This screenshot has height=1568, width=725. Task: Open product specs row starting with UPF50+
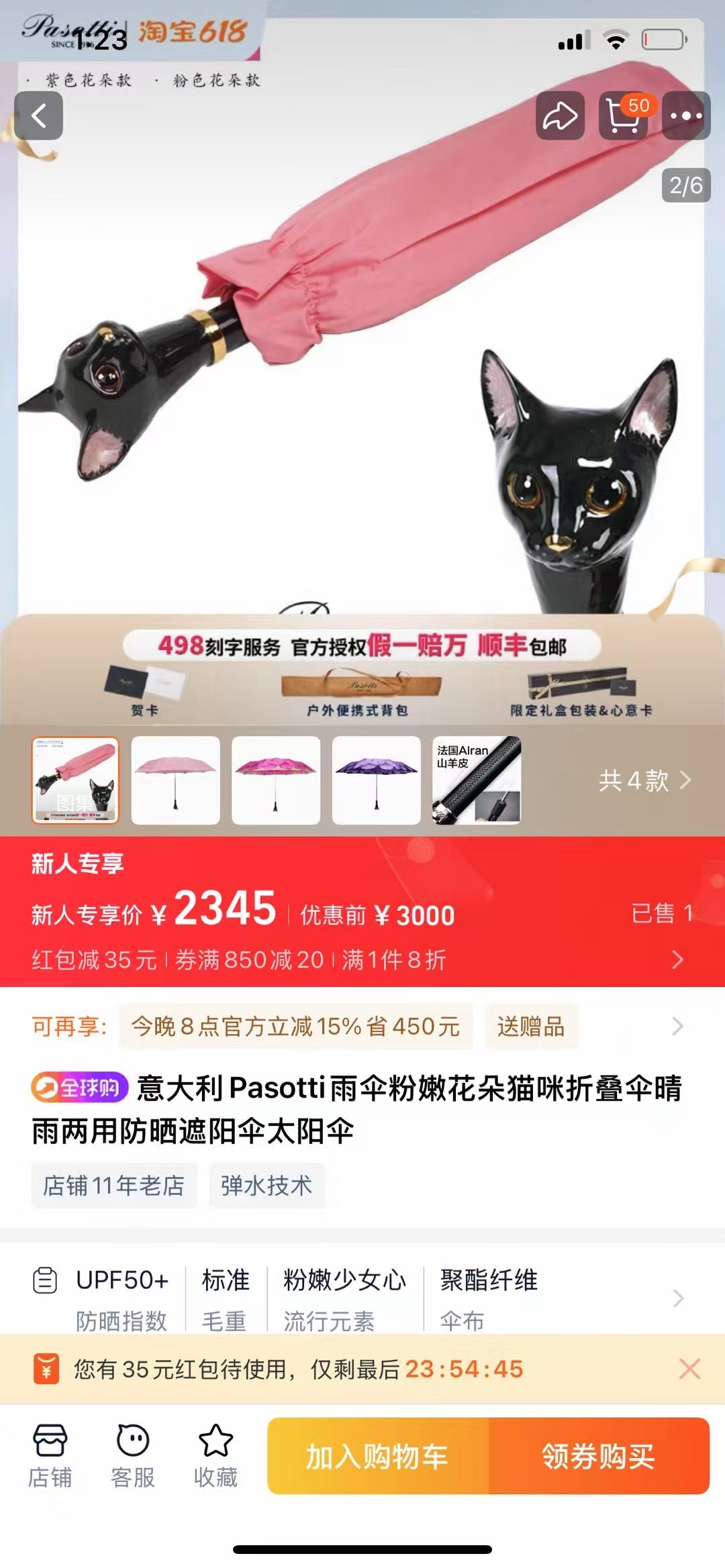click(x=362, y=1298)
